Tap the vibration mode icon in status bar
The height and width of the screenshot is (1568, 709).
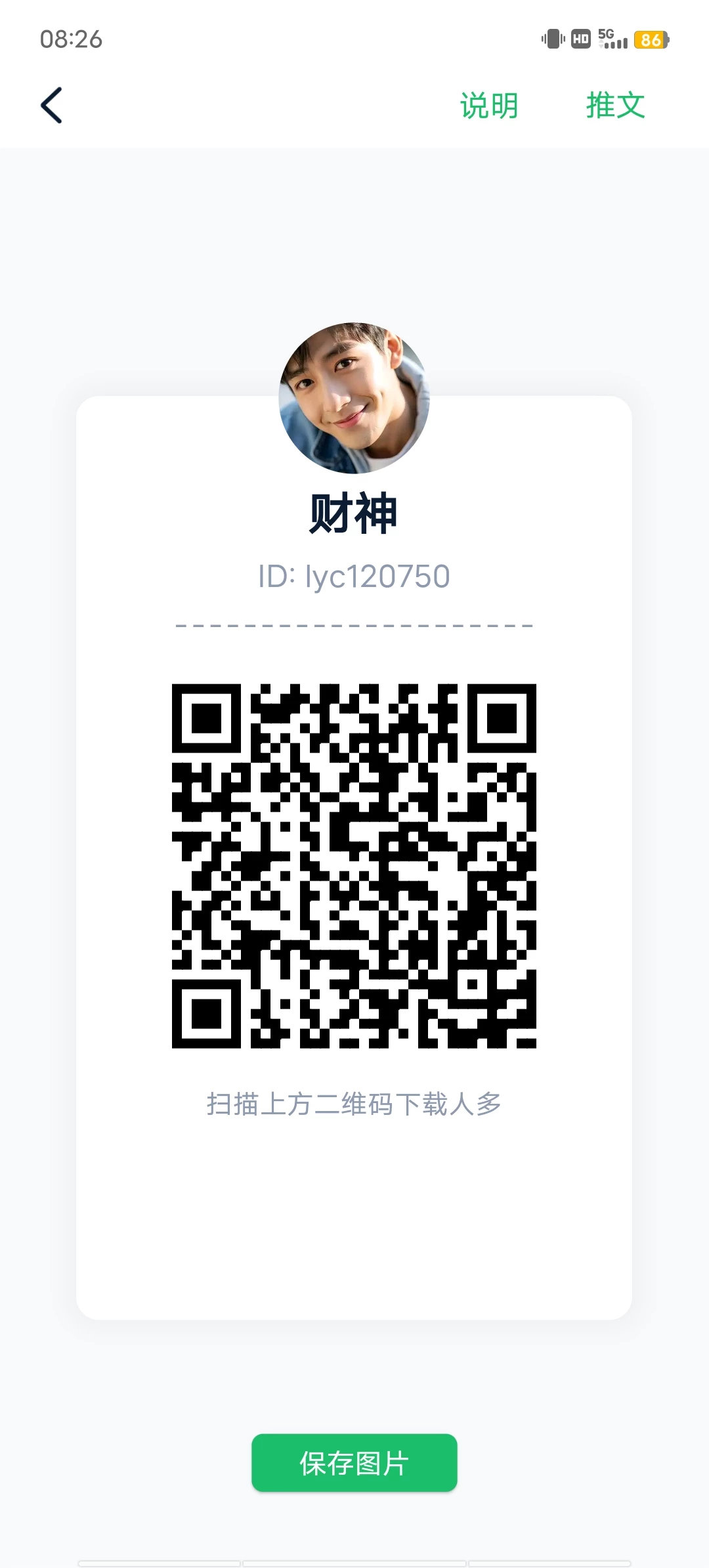[552, 39]
